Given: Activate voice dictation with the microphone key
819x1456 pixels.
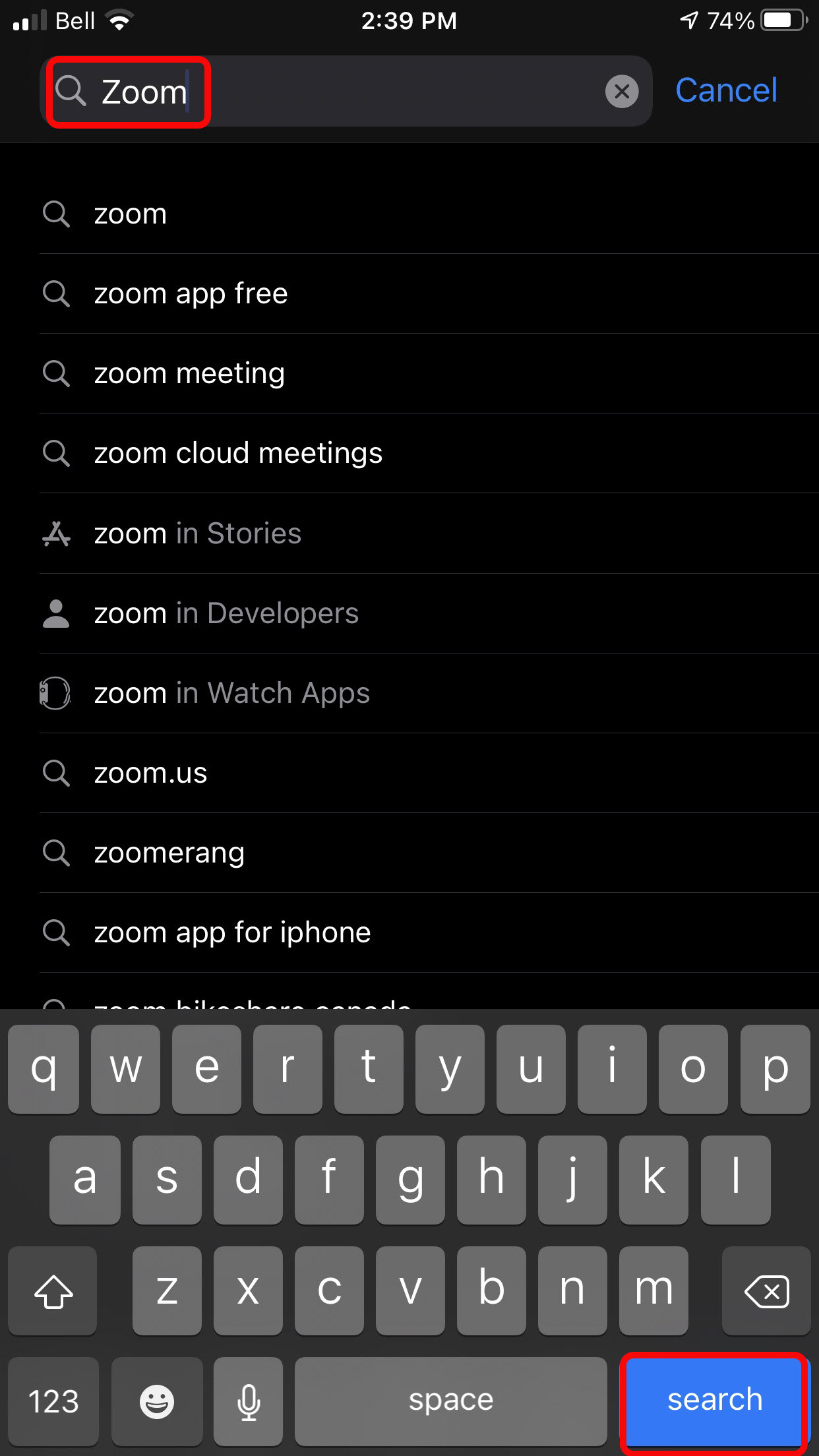Looking at the screenshot, I should (x=248, y=1401).
